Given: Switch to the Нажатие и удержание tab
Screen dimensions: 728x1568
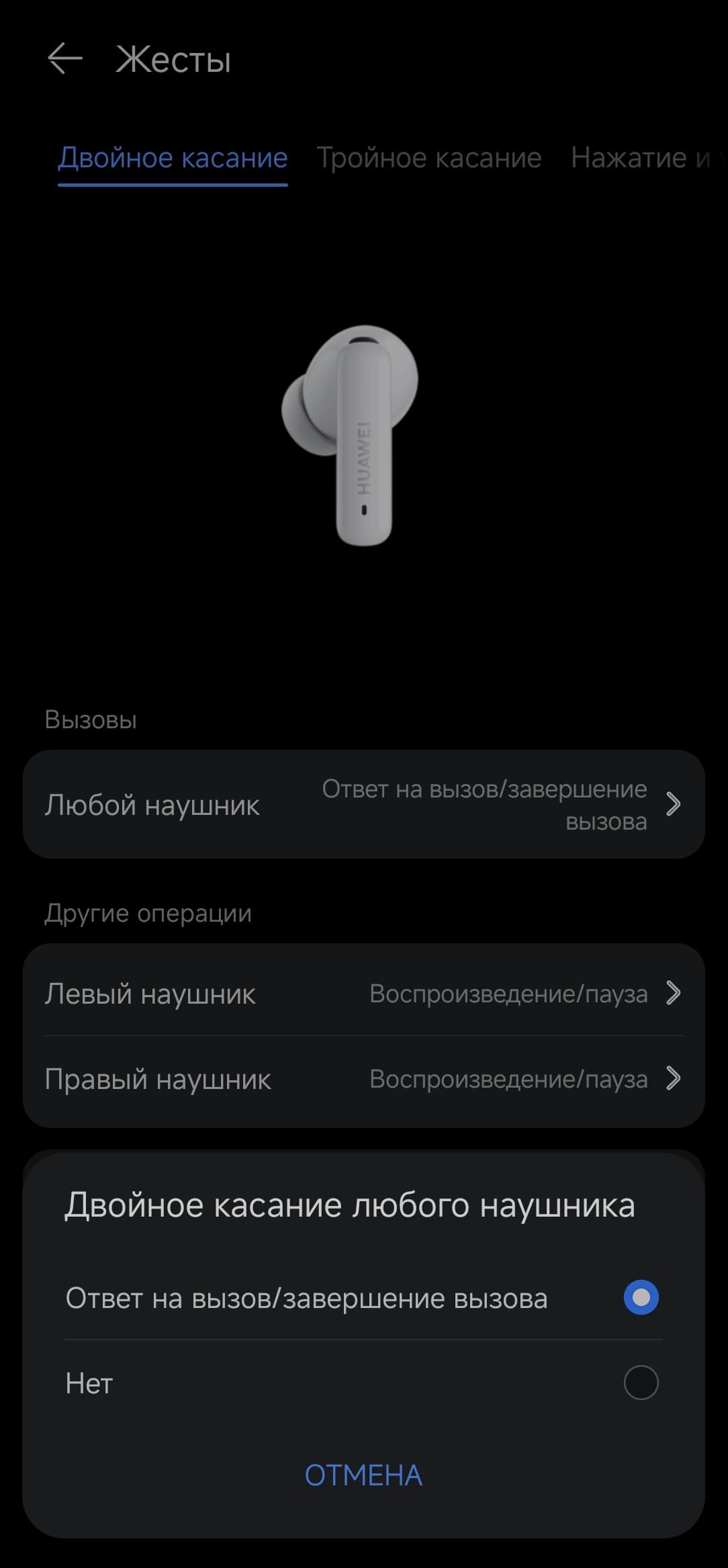Looking at the screenshot, I should point(641,158).
